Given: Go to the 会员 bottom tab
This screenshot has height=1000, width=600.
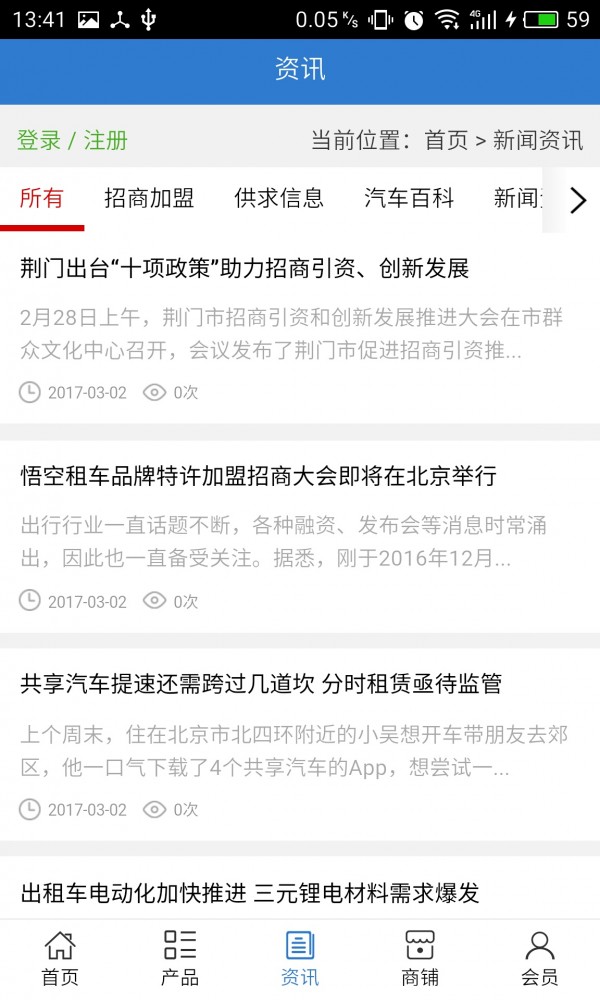Looking at the screenshot, I should tap(539, 959).
